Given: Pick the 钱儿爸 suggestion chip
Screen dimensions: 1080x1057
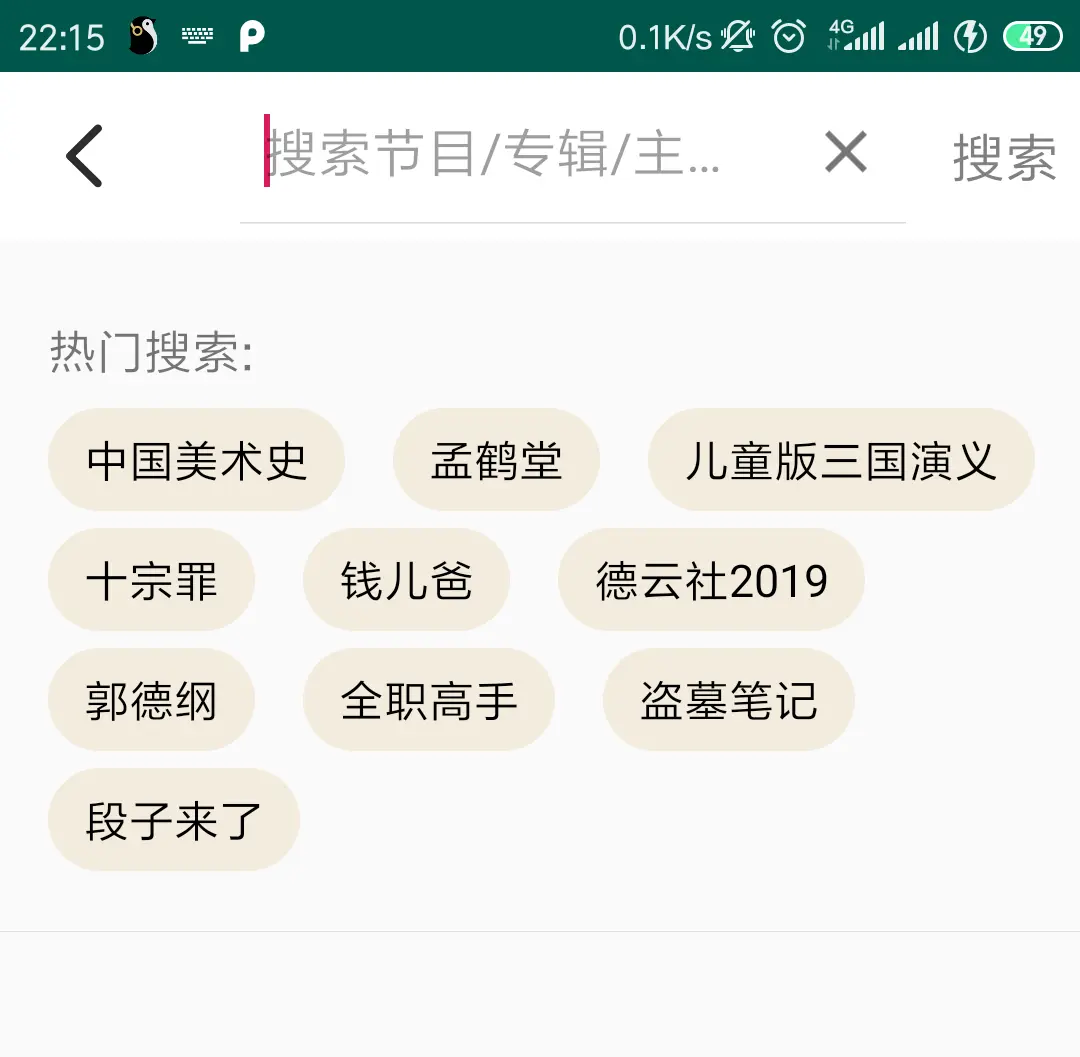Looking at the screenshot, I should point(406,580).
